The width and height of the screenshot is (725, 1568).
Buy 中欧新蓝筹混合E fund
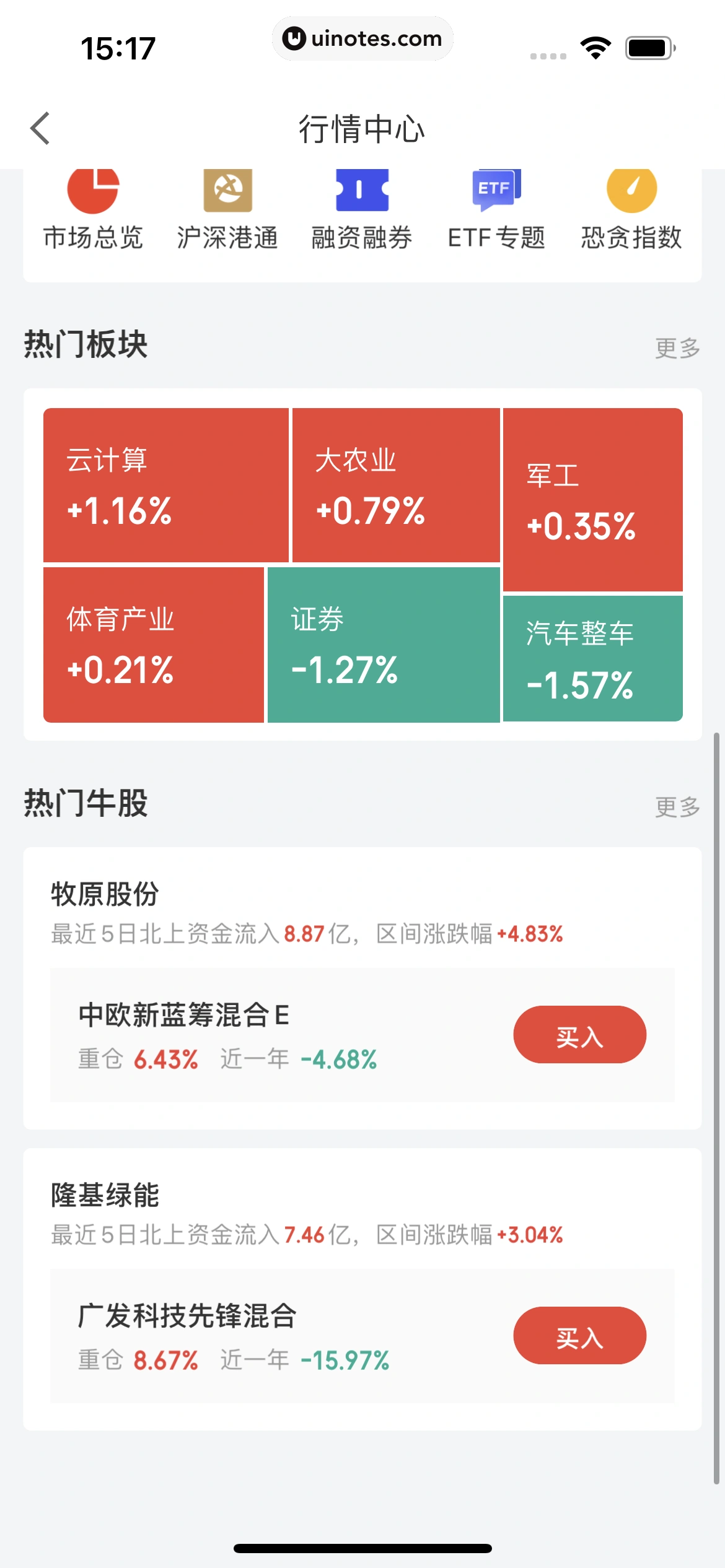tap(579, 1035)
